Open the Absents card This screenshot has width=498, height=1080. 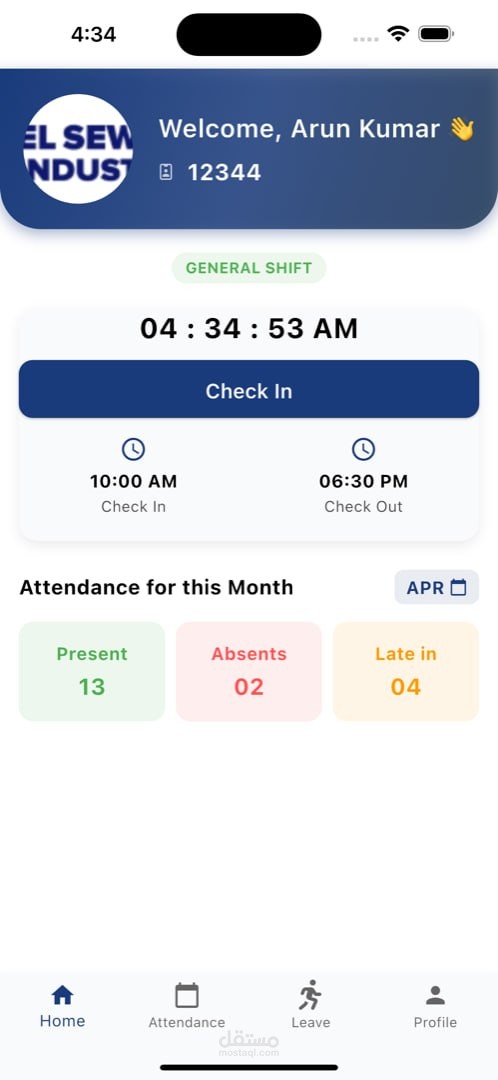tap(249, 672)
